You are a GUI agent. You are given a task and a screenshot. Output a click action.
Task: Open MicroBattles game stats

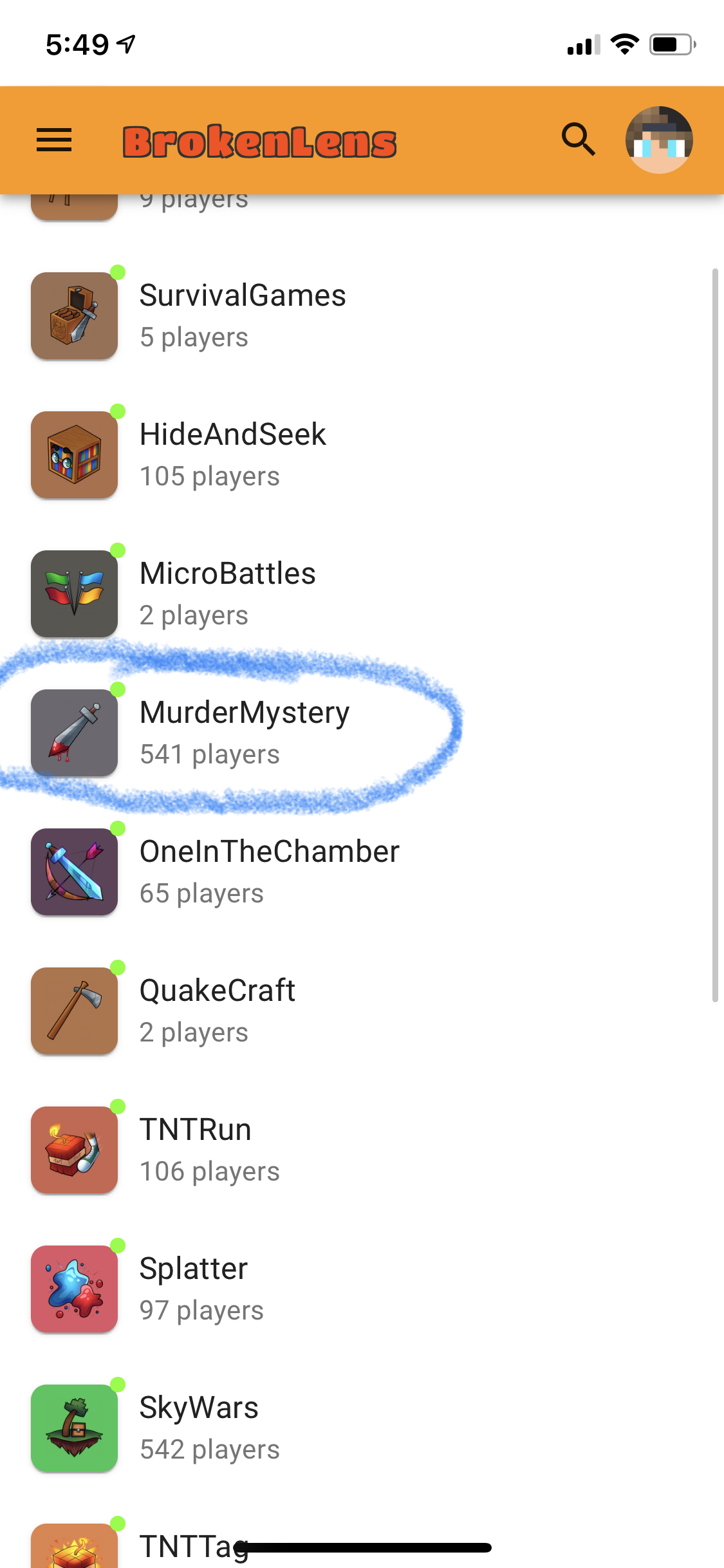(x=362, y=593)
